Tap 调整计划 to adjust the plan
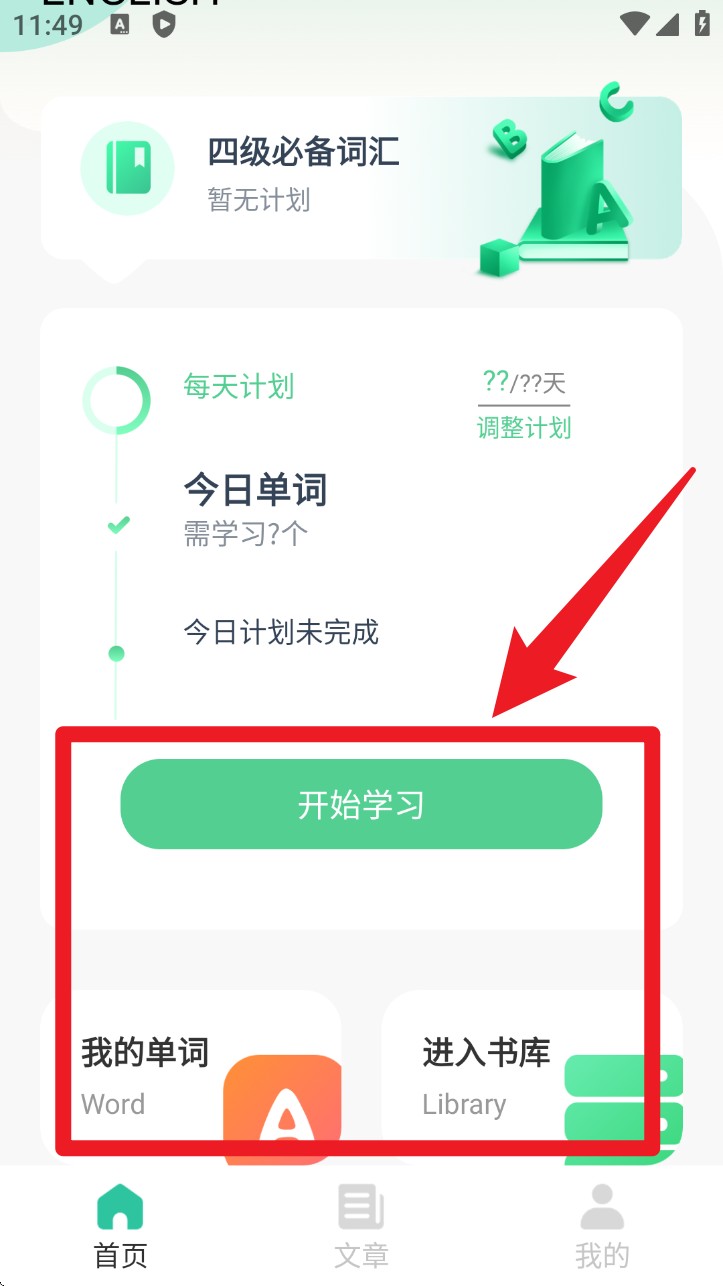723x1286 pixels. click(523, 428)
